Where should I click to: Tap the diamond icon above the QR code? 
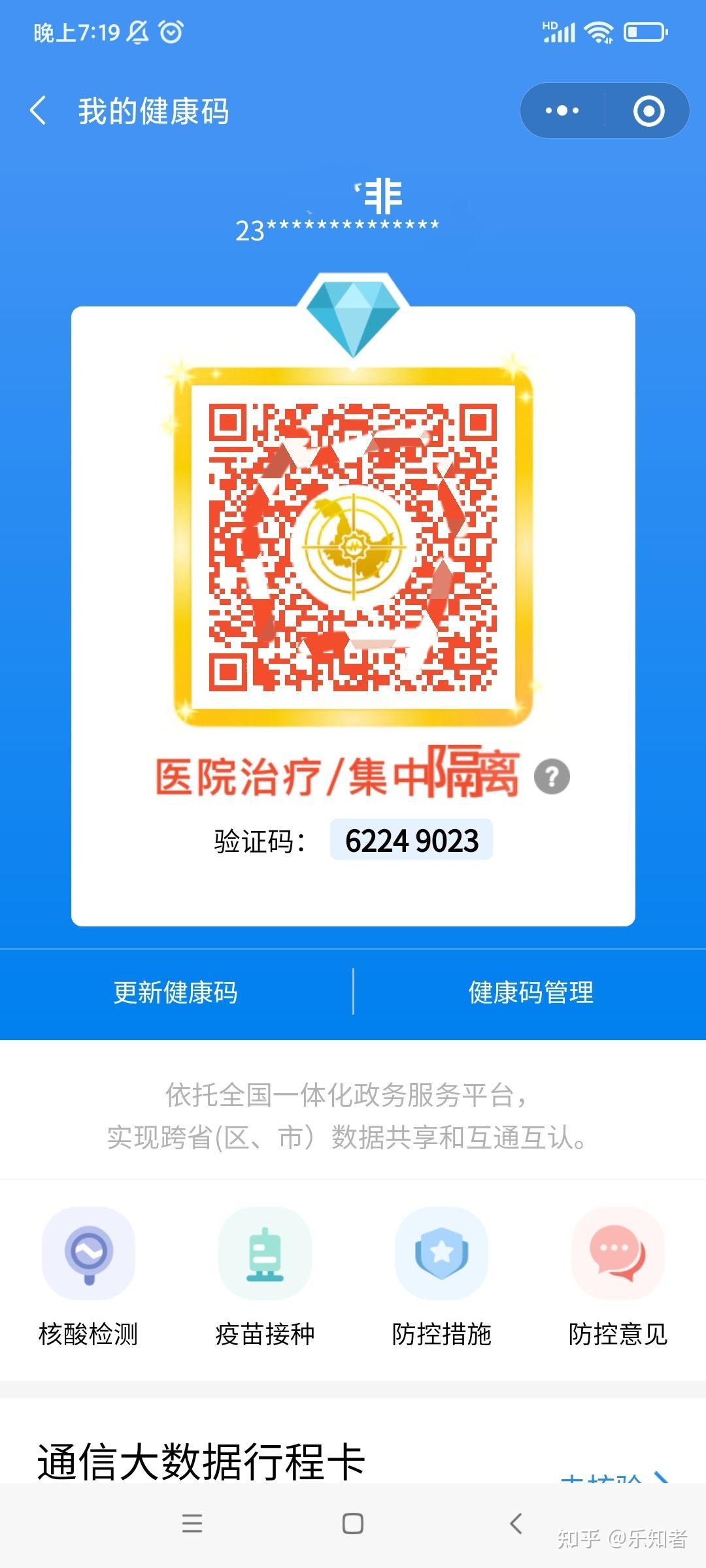pos(353,307)
